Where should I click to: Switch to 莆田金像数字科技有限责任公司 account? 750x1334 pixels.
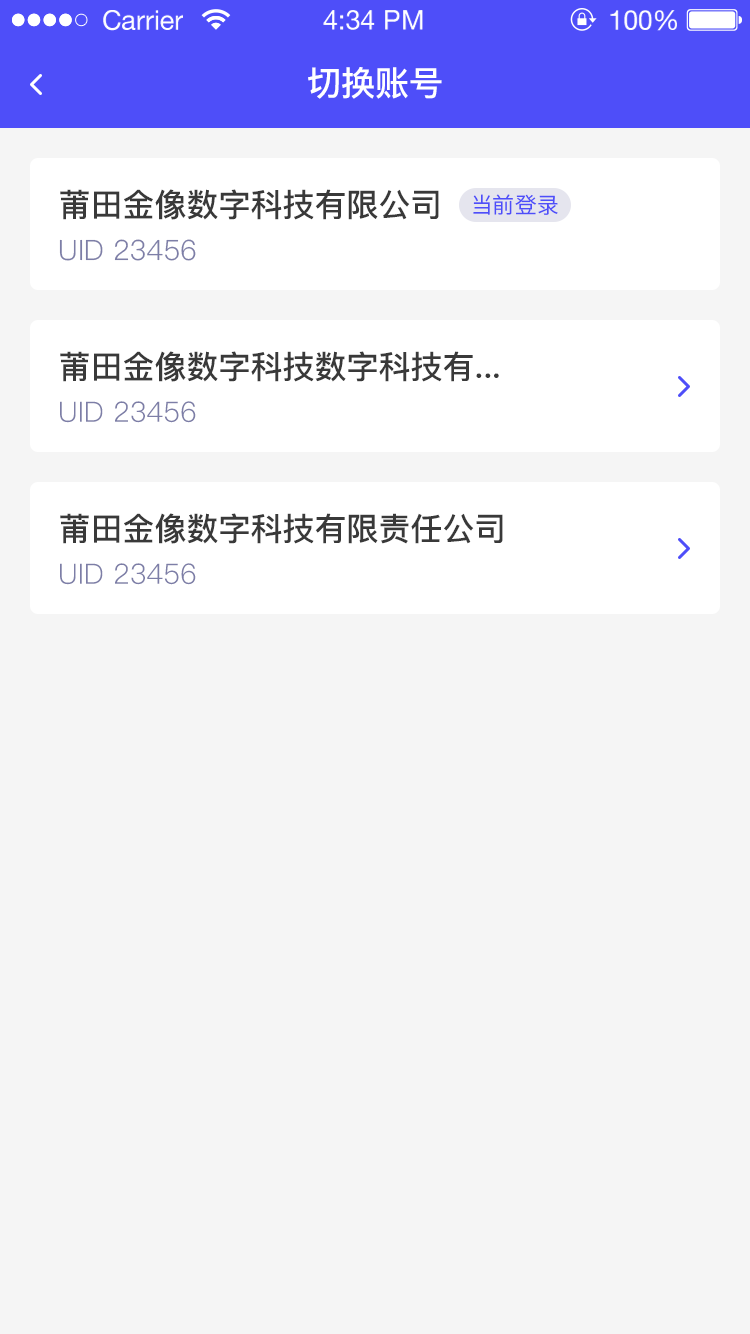tap(375, 548)
